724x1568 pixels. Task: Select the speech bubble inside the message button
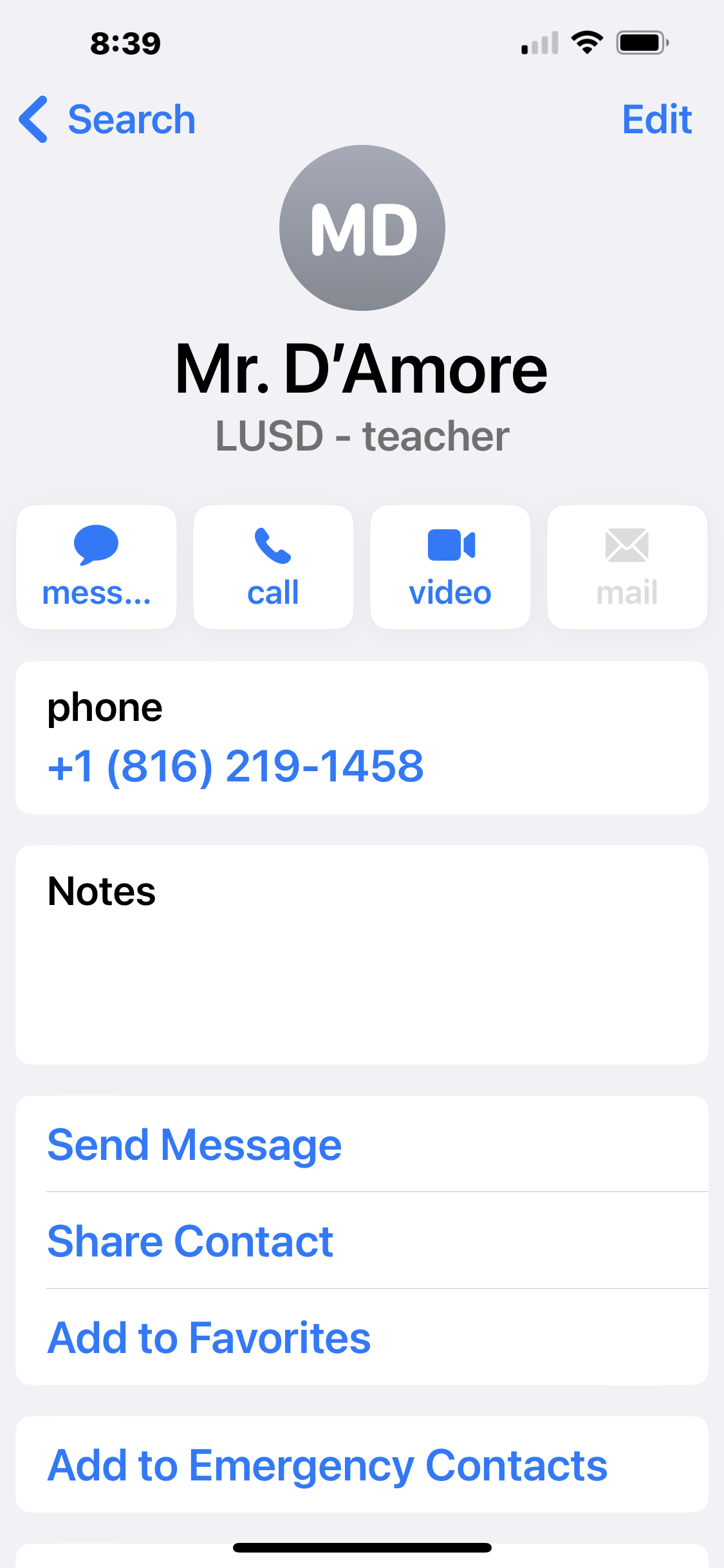click(95, 546)
